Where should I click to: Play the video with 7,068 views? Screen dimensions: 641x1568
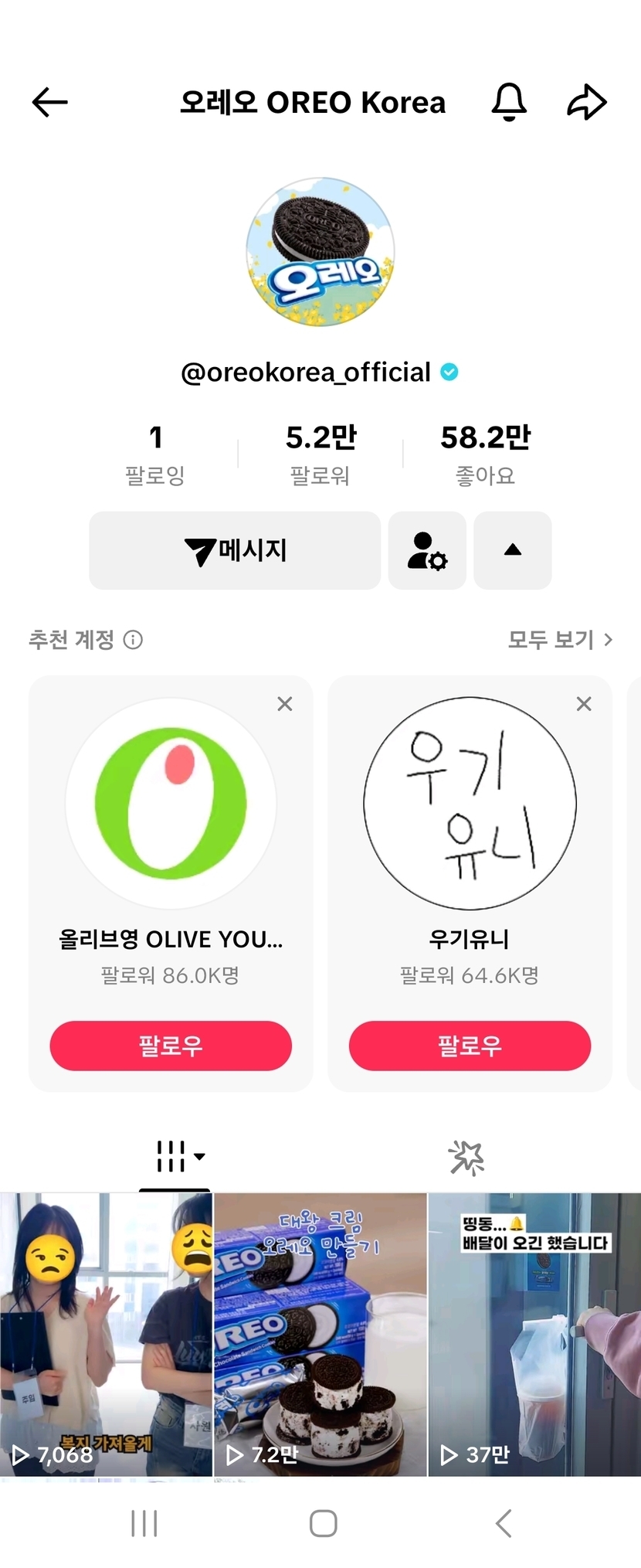coord(106,1334)
